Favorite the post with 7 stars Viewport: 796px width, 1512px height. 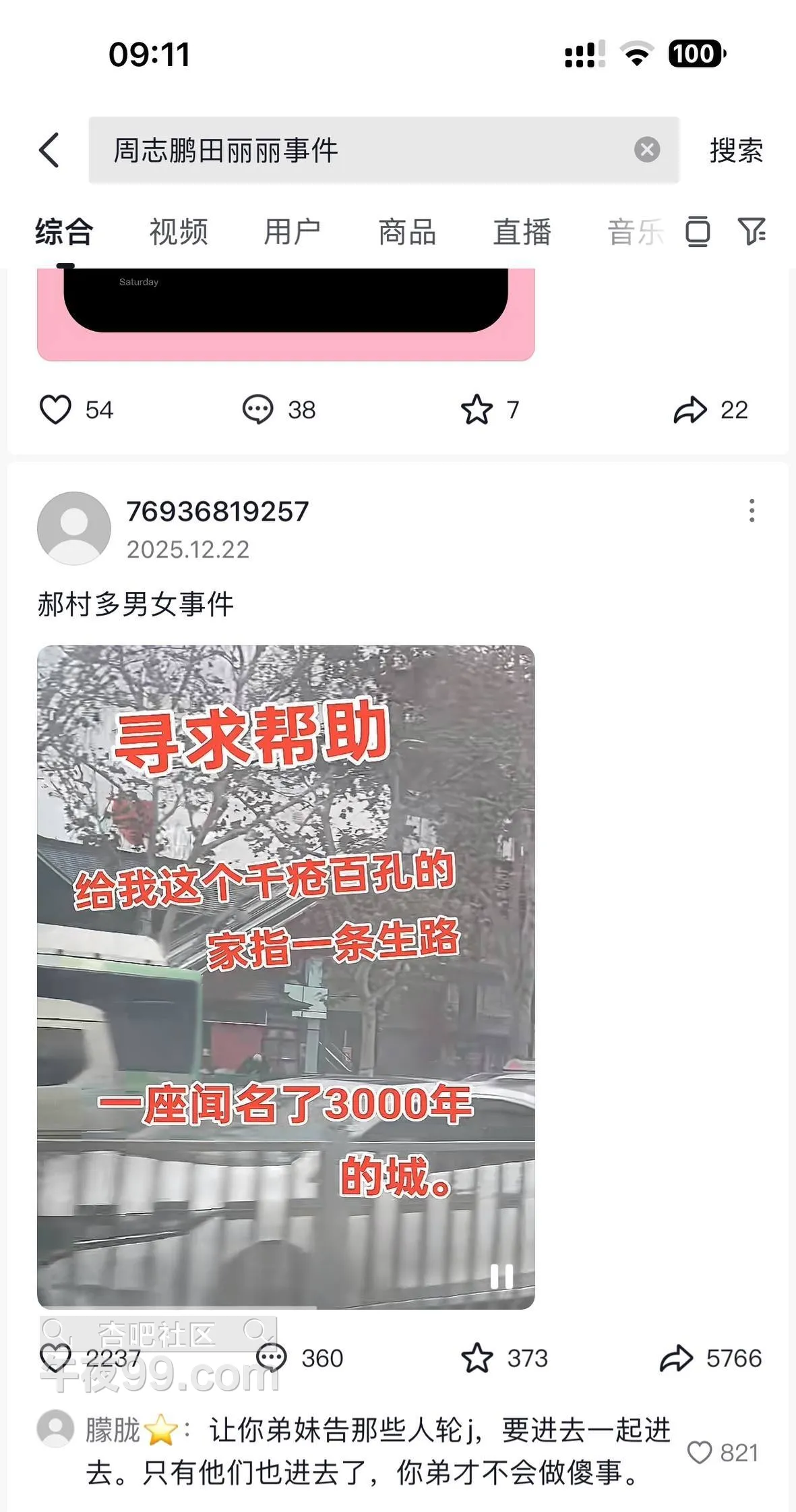pyautogui.click(x=477, y=409)
